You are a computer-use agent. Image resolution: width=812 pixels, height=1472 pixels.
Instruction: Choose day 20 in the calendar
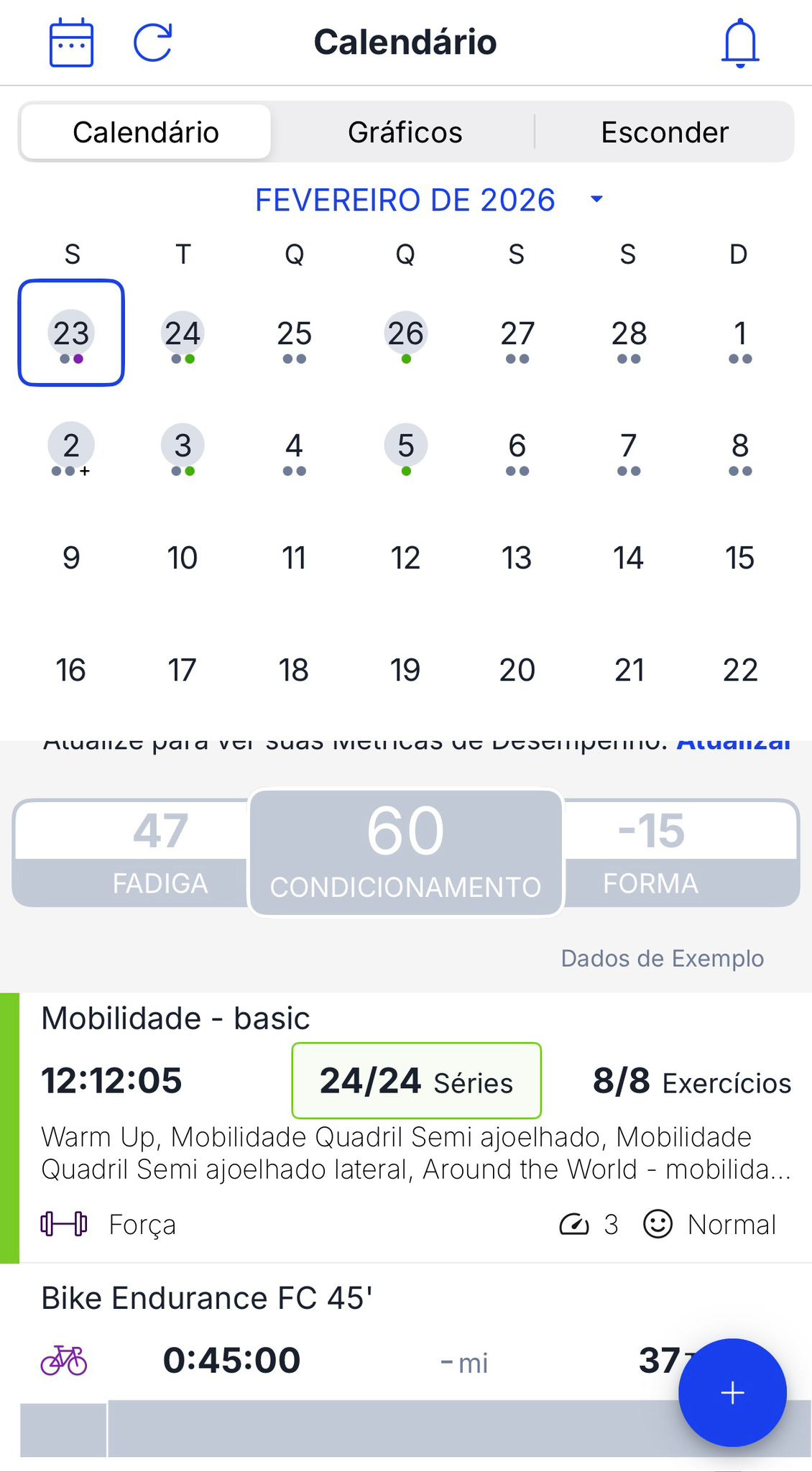(517, 670)
